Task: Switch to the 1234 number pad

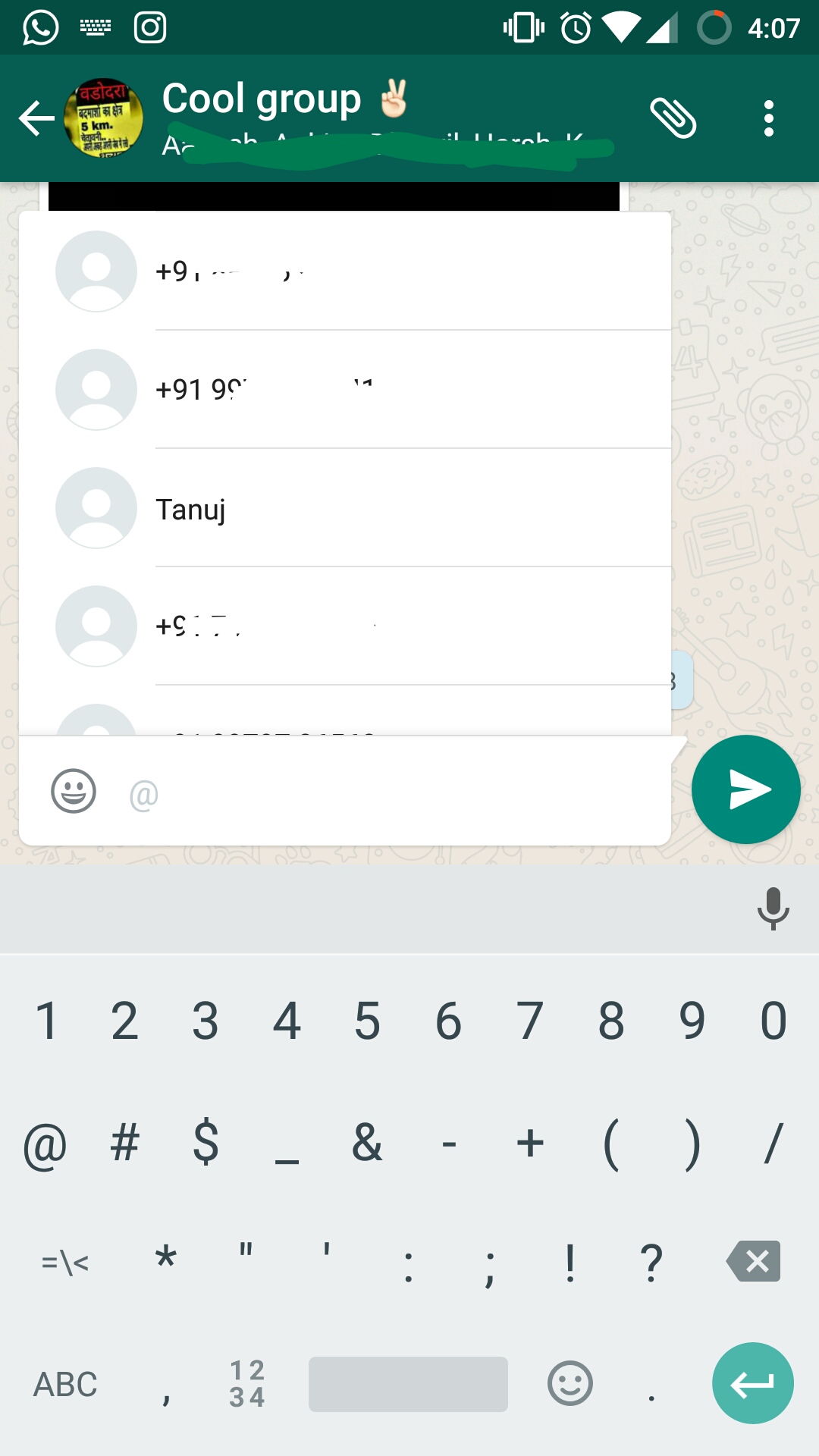Action: (x=247, y=1384)
